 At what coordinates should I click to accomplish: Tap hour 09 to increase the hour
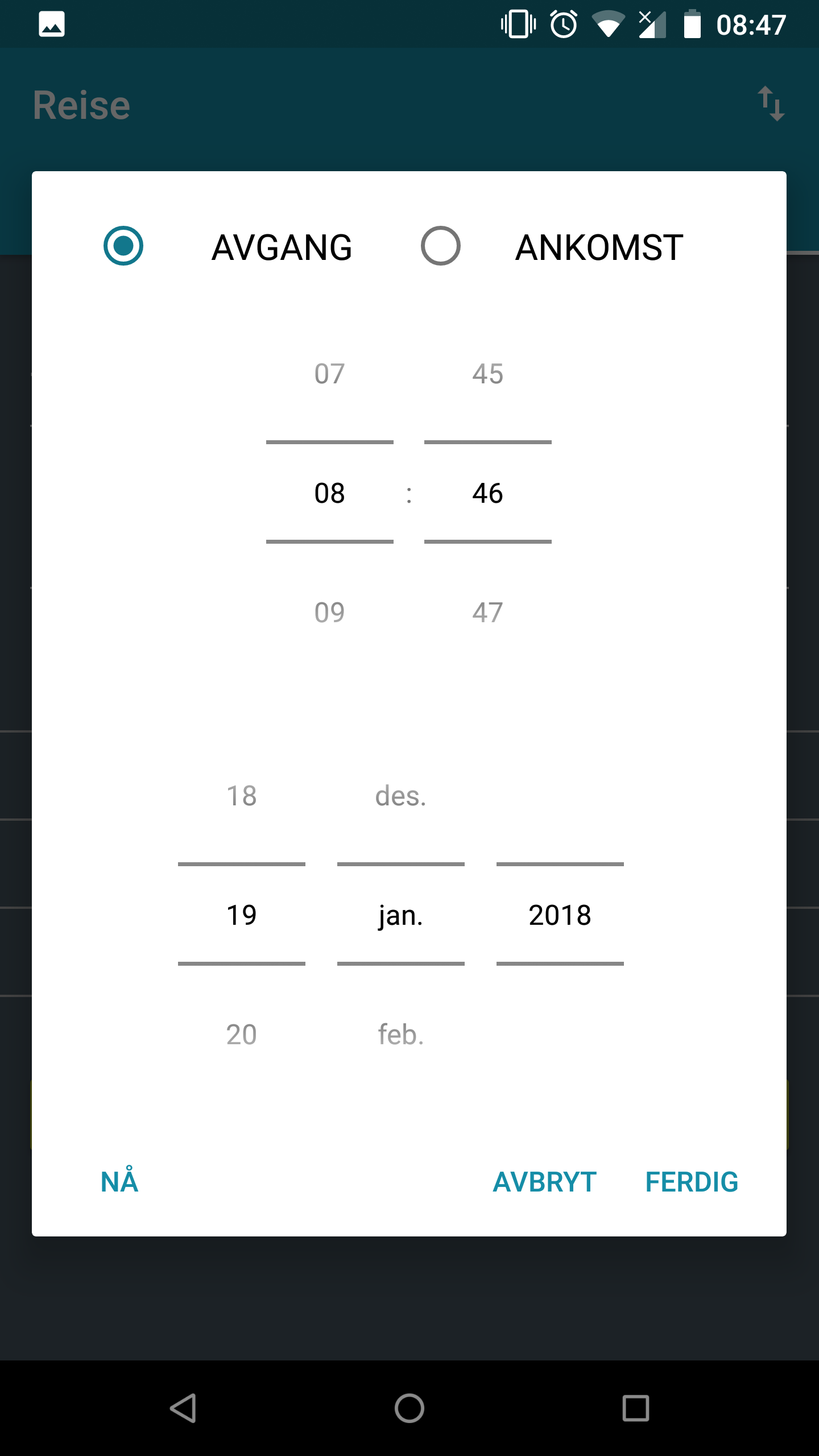pos(330,613)
